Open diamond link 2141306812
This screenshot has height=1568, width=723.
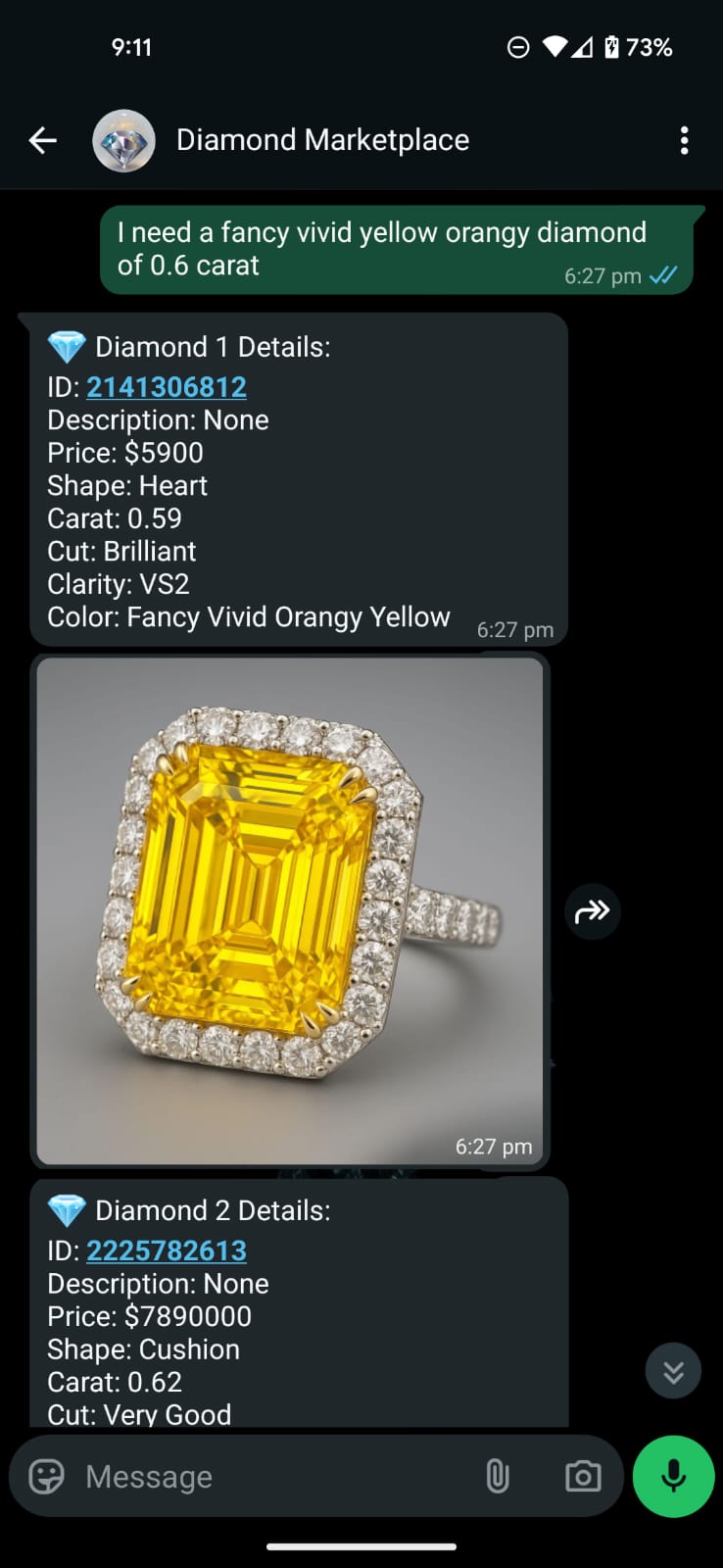tap(166, 387)
